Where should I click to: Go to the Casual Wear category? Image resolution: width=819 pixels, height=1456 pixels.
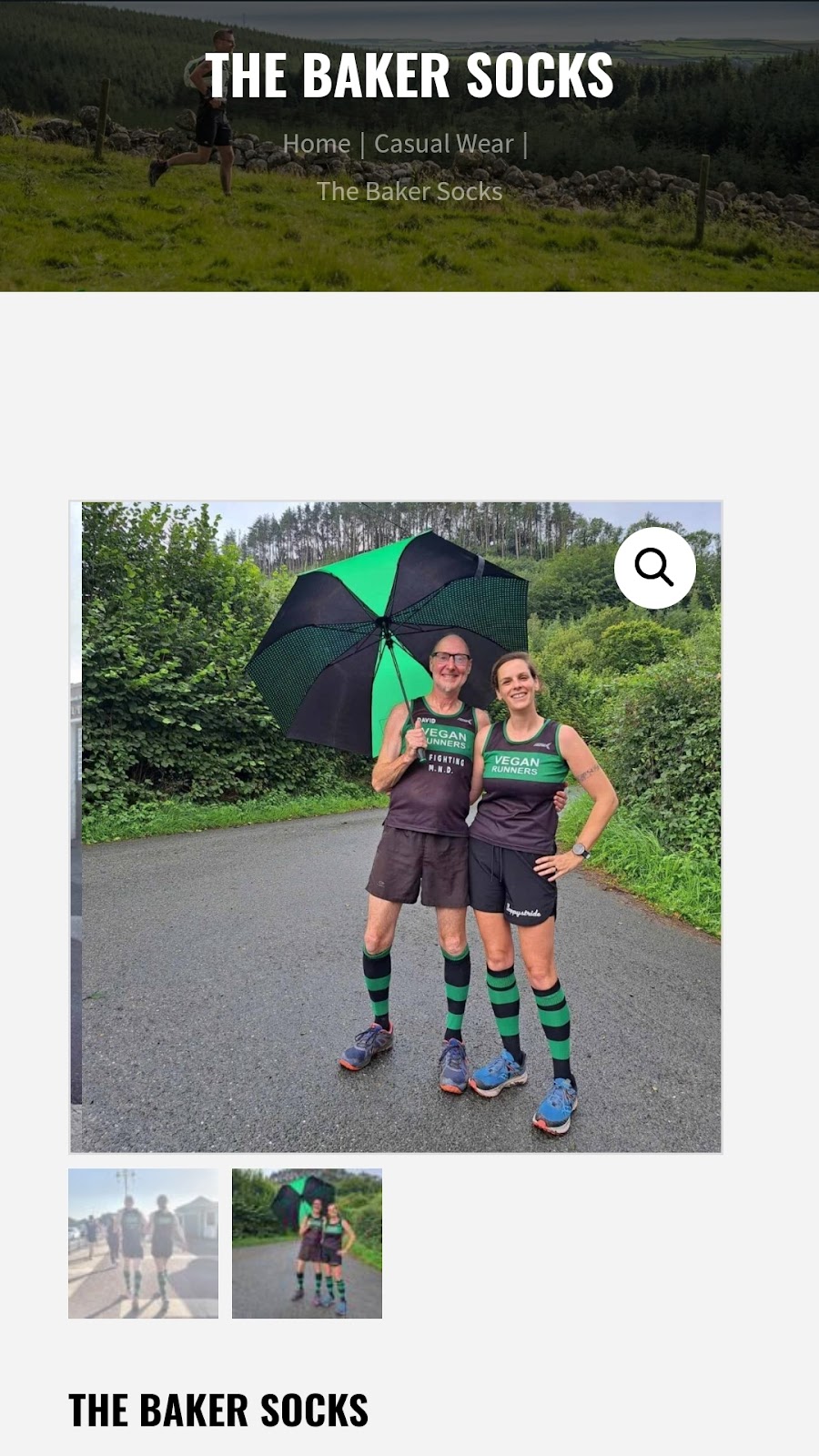point(444,144)
